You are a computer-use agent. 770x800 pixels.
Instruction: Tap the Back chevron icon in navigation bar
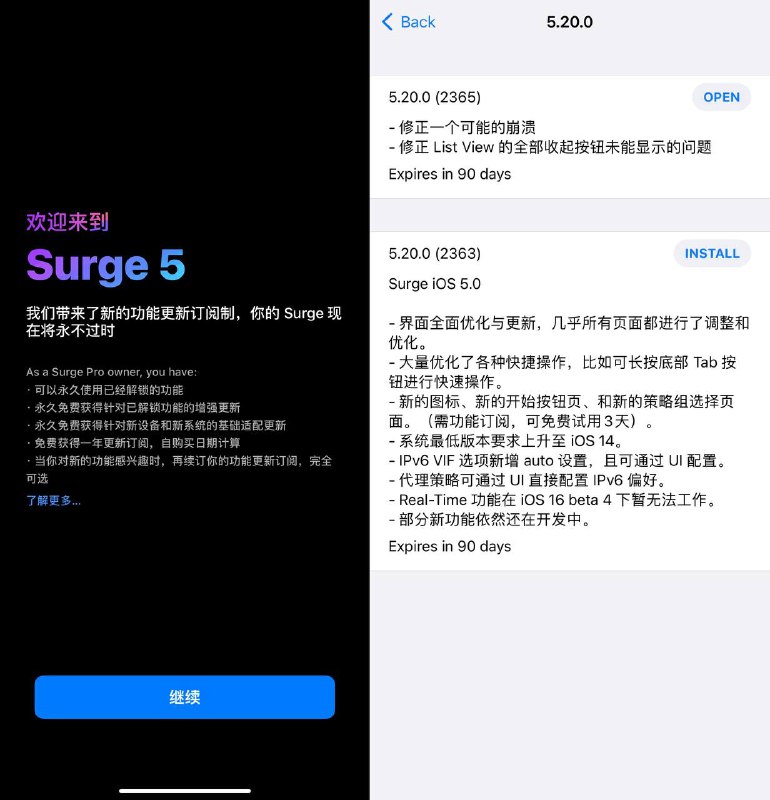[388, 21]
